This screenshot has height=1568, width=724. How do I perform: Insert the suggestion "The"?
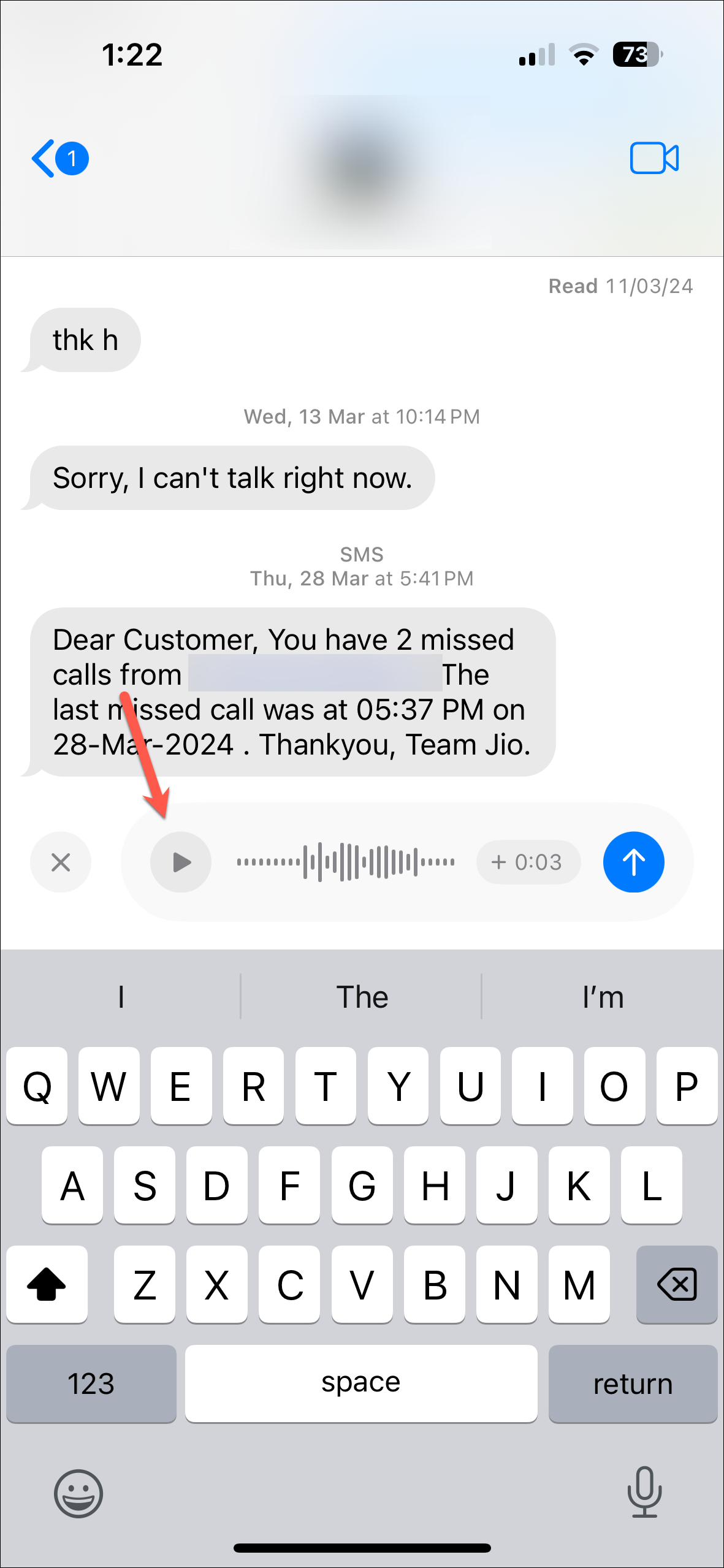(x=362, y=997)
